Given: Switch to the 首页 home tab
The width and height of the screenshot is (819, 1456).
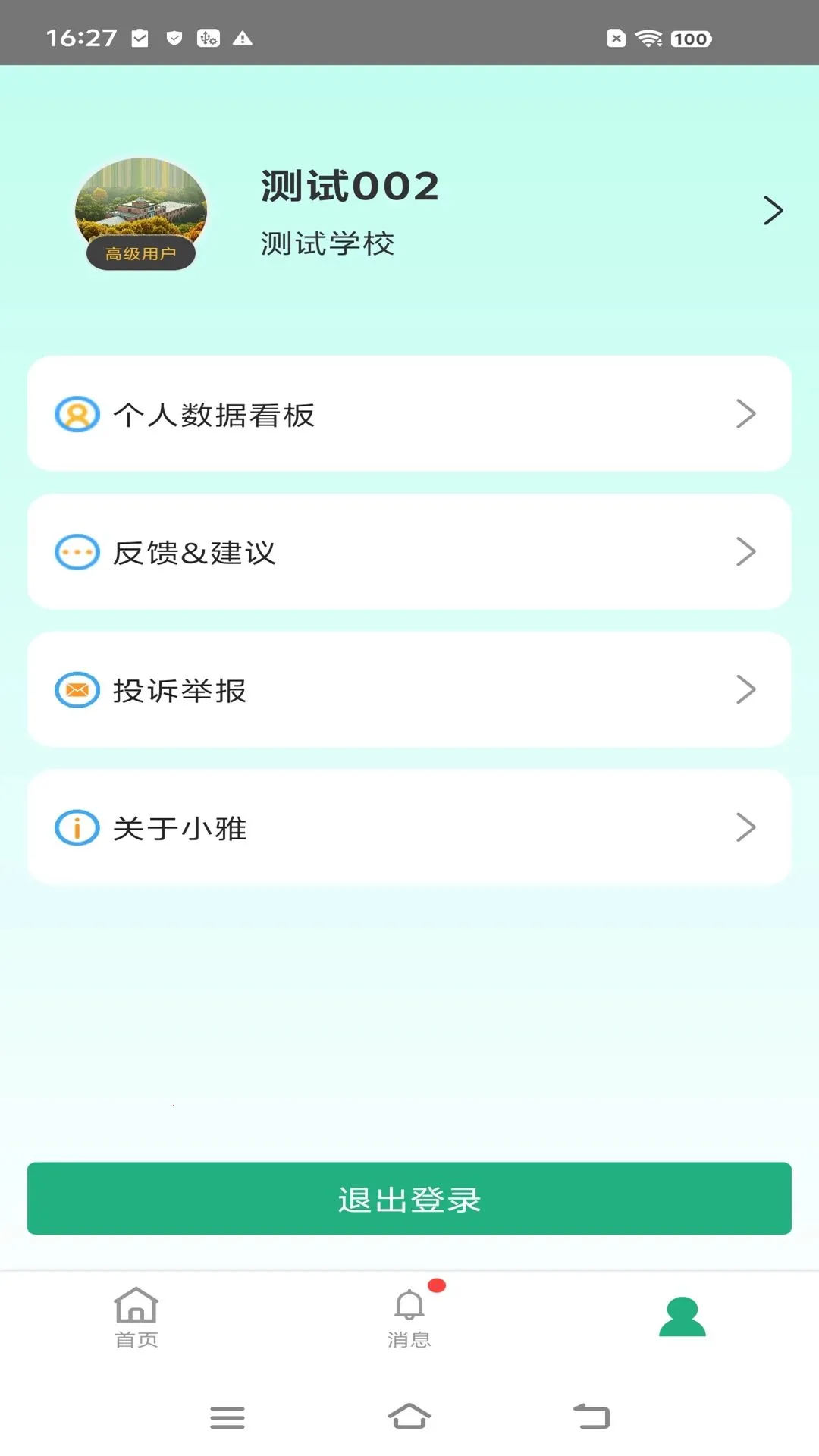Looking at the screenshot, I should (136, 1318).
